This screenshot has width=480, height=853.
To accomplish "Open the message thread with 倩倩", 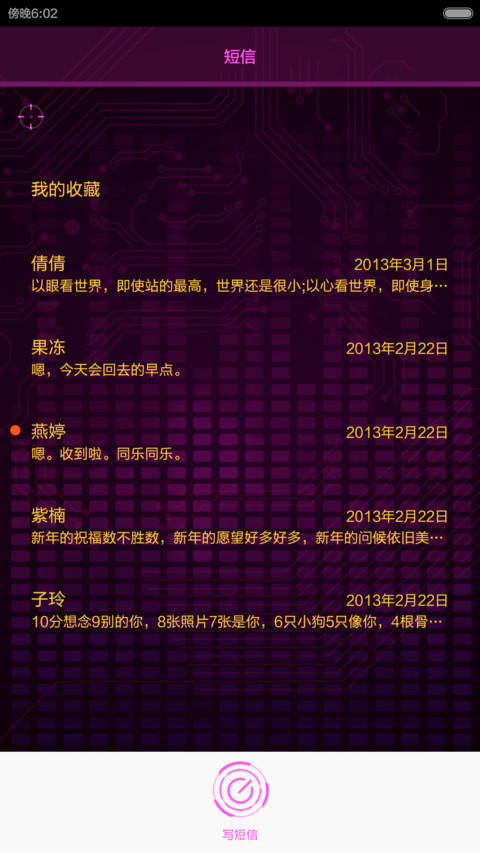I will click(240, 275).
